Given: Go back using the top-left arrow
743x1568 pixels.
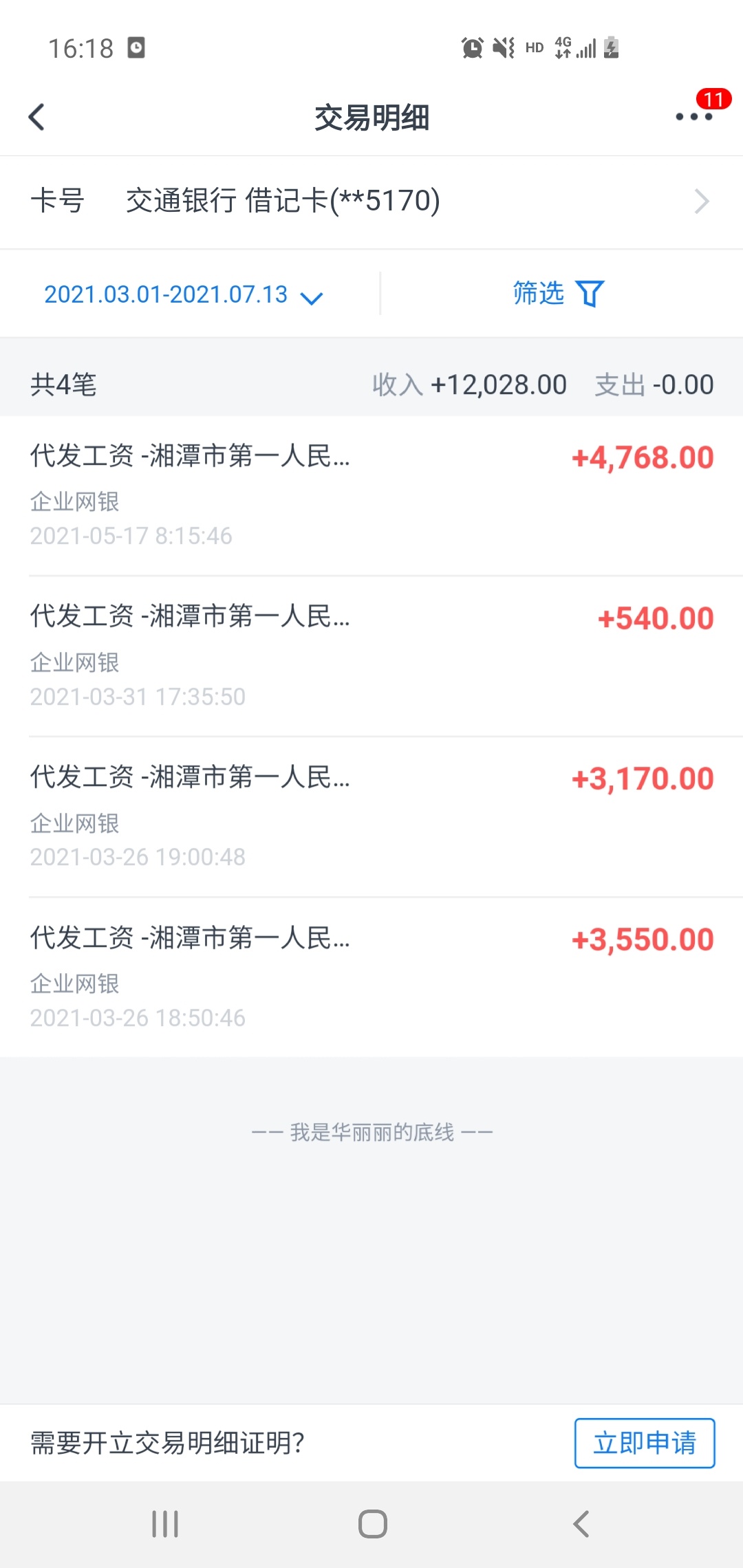Looking at the screenshot, I should tap(36, 117).
